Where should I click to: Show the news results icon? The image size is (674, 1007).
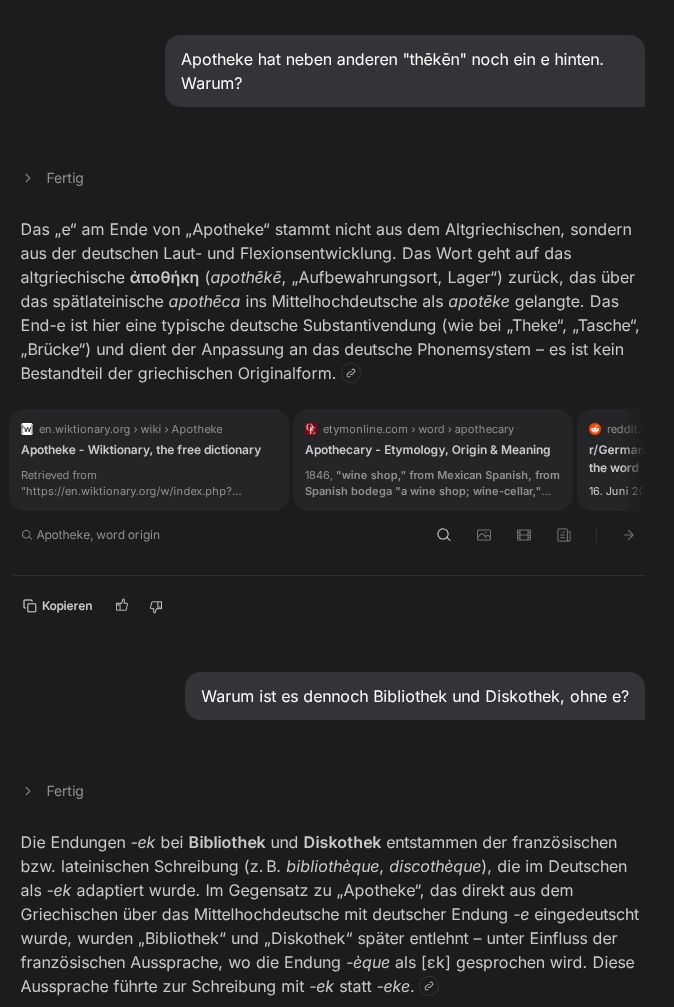coord(564,535)
